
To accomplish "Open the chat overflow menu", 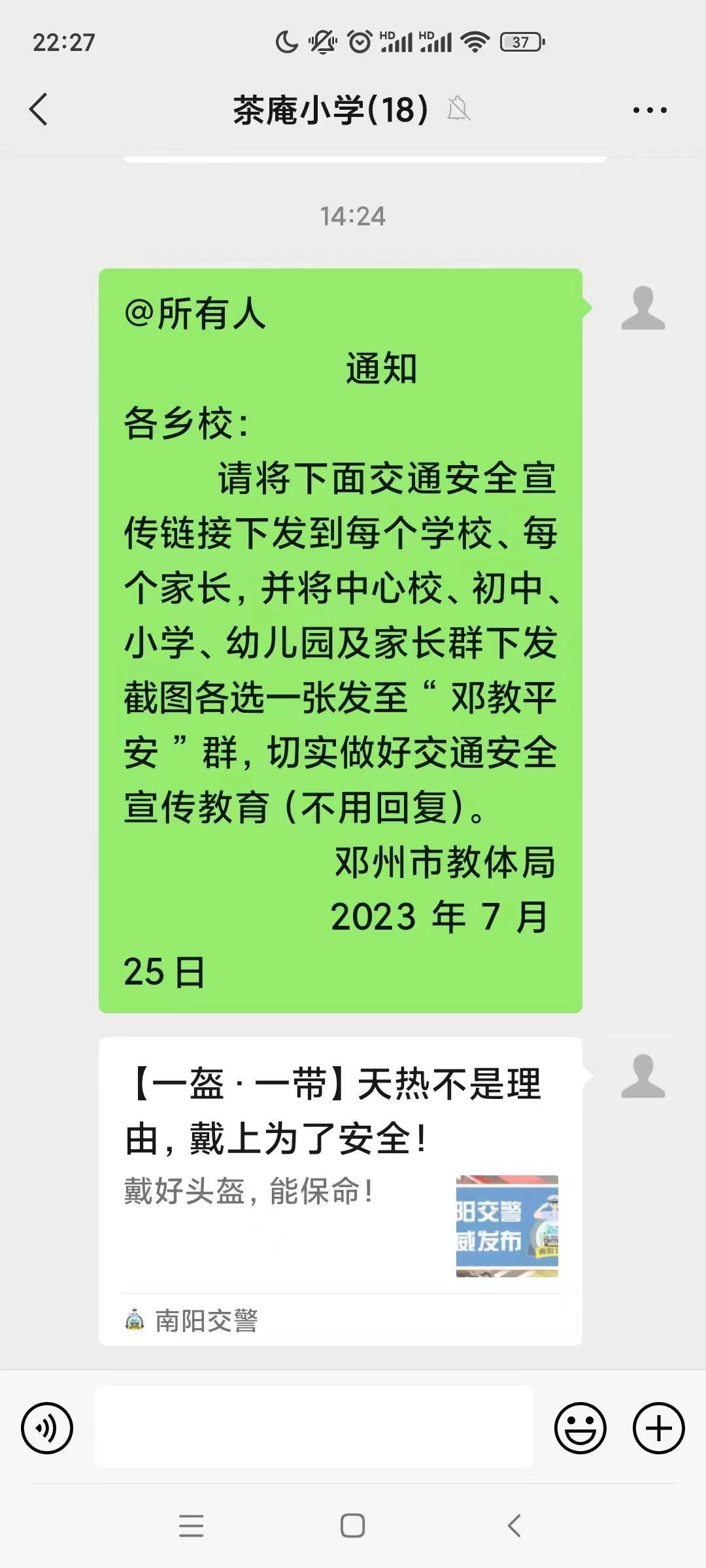I will (x=650, y=110).
